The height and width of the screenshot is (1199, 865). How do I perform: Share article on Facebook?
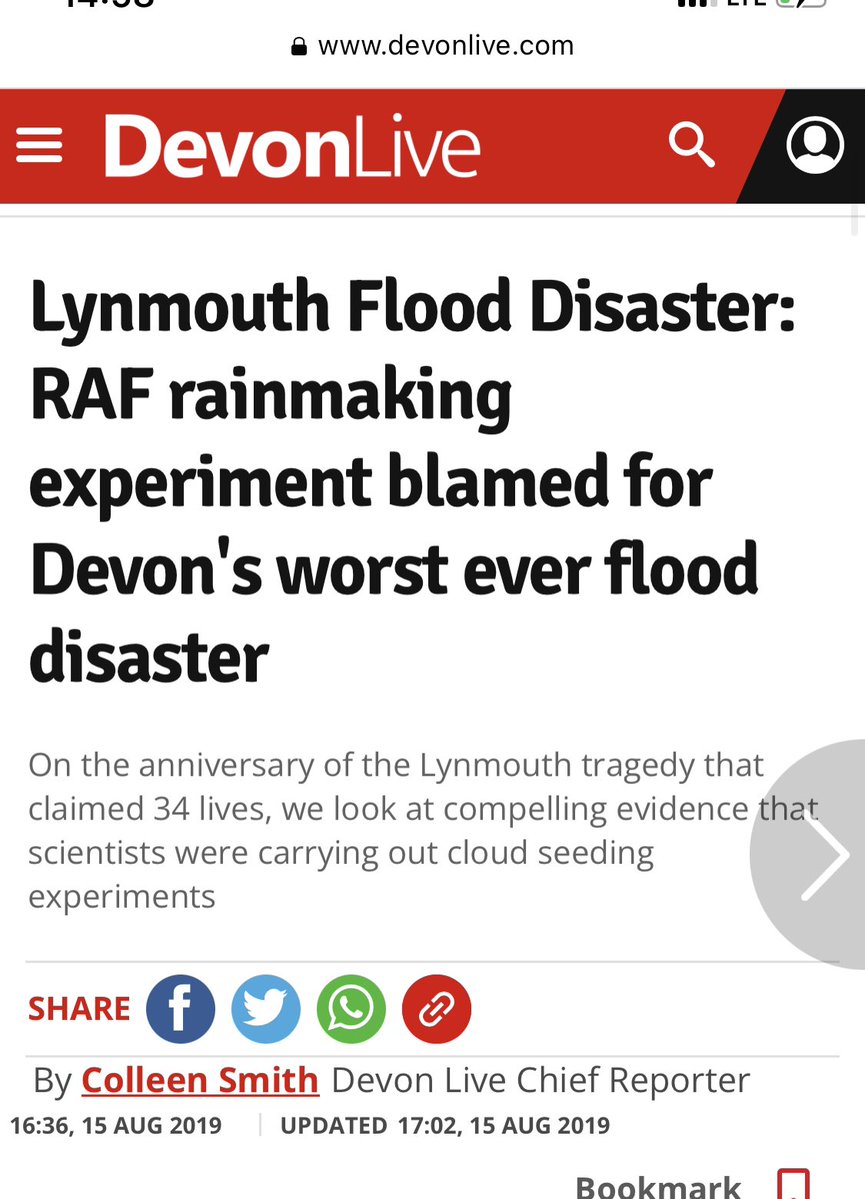[180, 1009]
